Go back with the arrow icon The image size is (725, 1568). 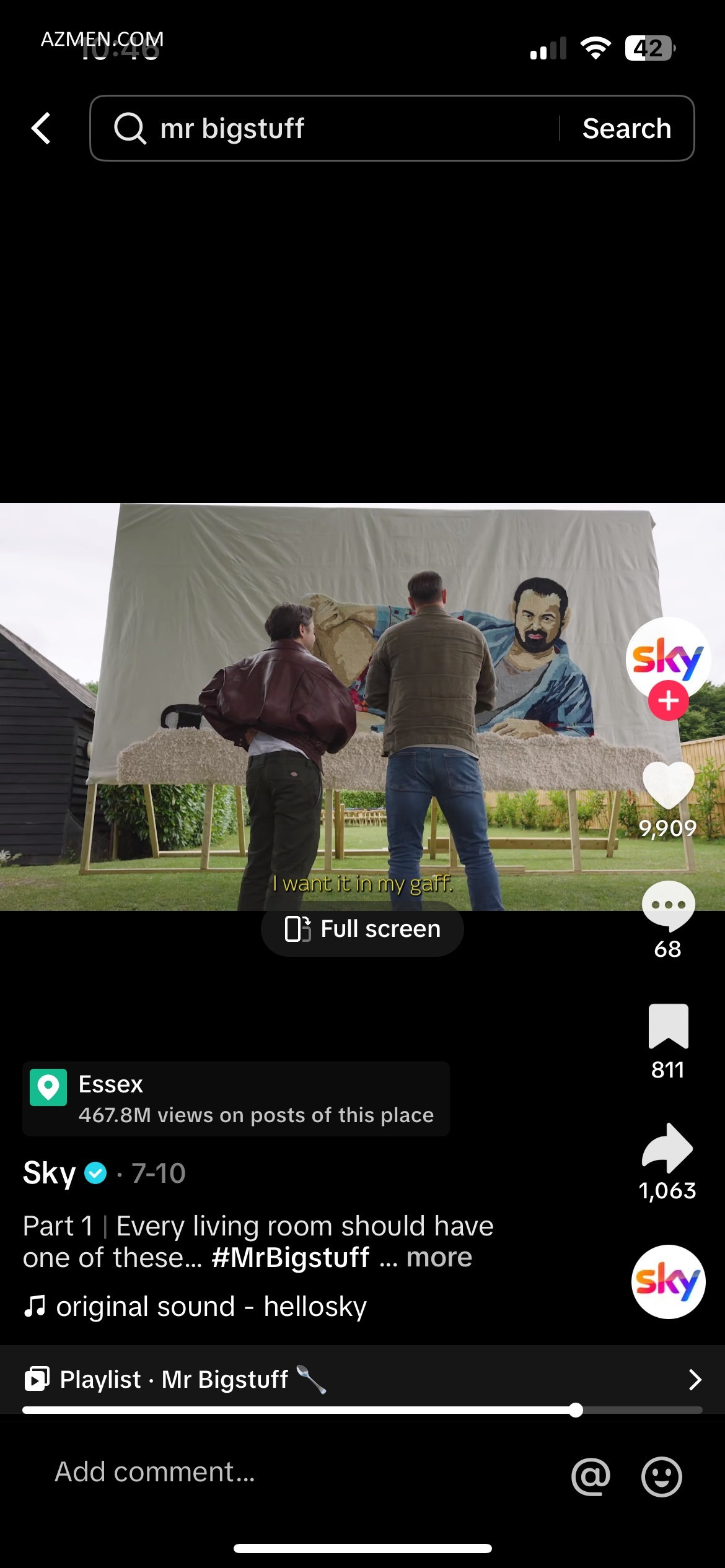tap(41, 128)
